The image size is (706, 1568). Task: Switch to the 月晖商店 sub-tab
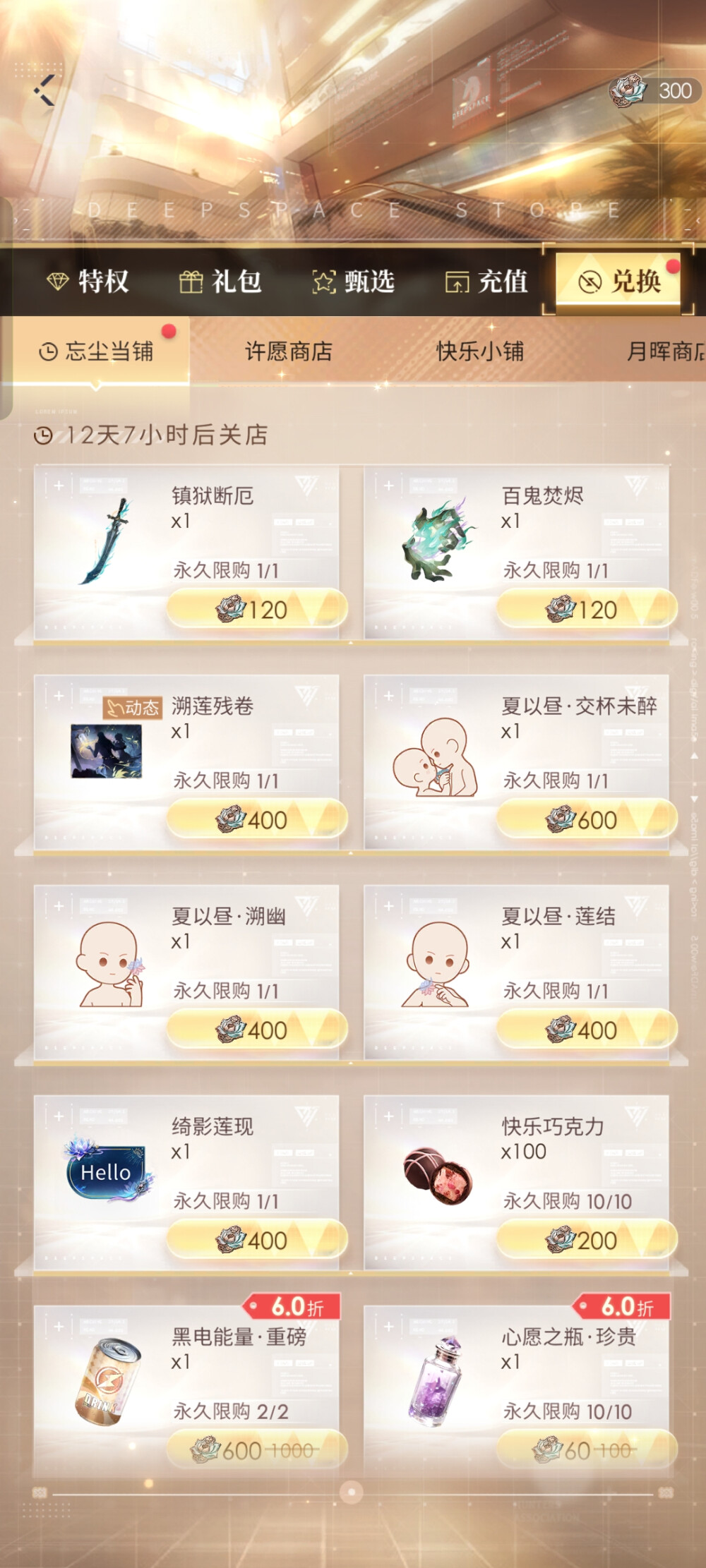pyautogui.click(x=664, y=351)
